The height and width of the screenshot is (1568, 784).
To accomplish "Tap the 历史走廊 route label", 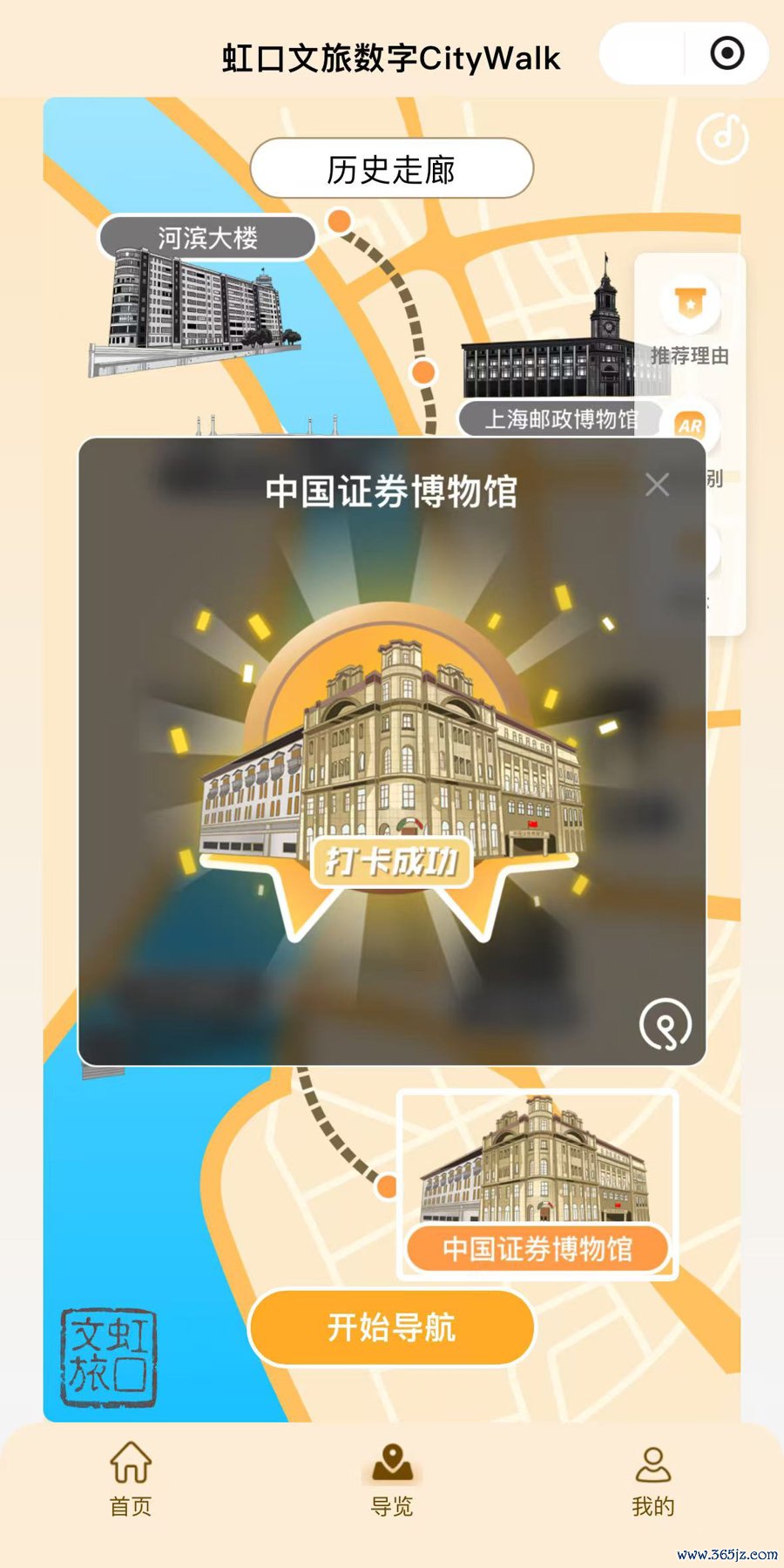I will coord(391,169).
